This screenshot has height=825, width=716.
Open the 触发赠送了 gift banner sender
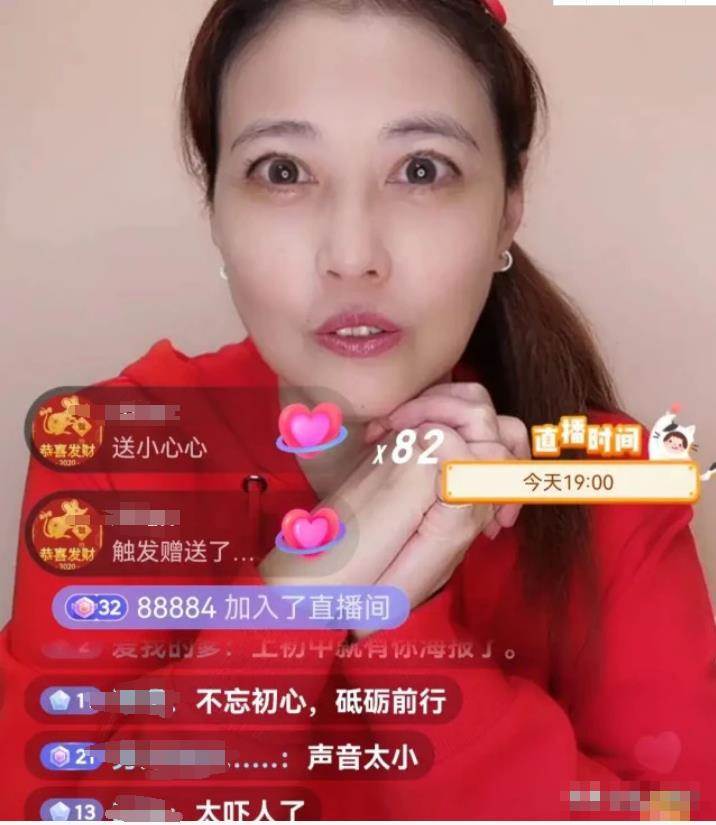point(67,535)
